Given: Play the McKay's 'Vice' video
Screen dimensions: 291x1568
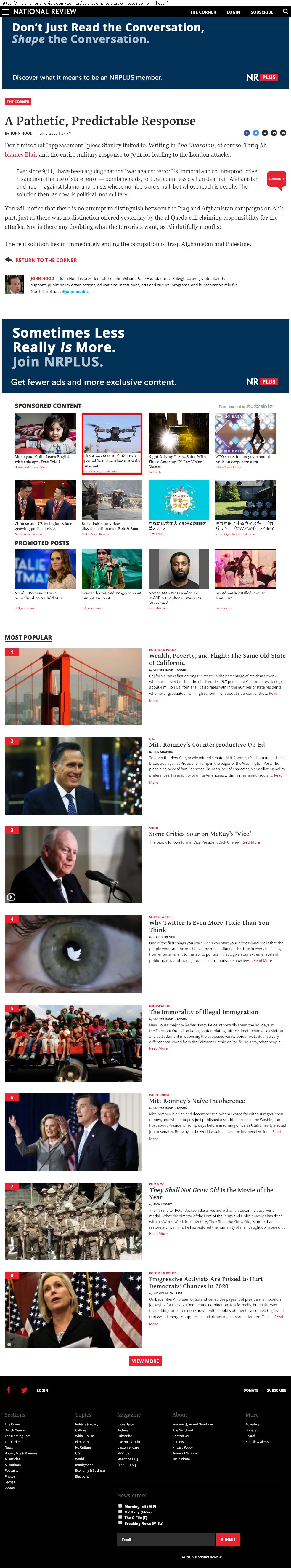Looking at the screenshot, I should [11, 897].
